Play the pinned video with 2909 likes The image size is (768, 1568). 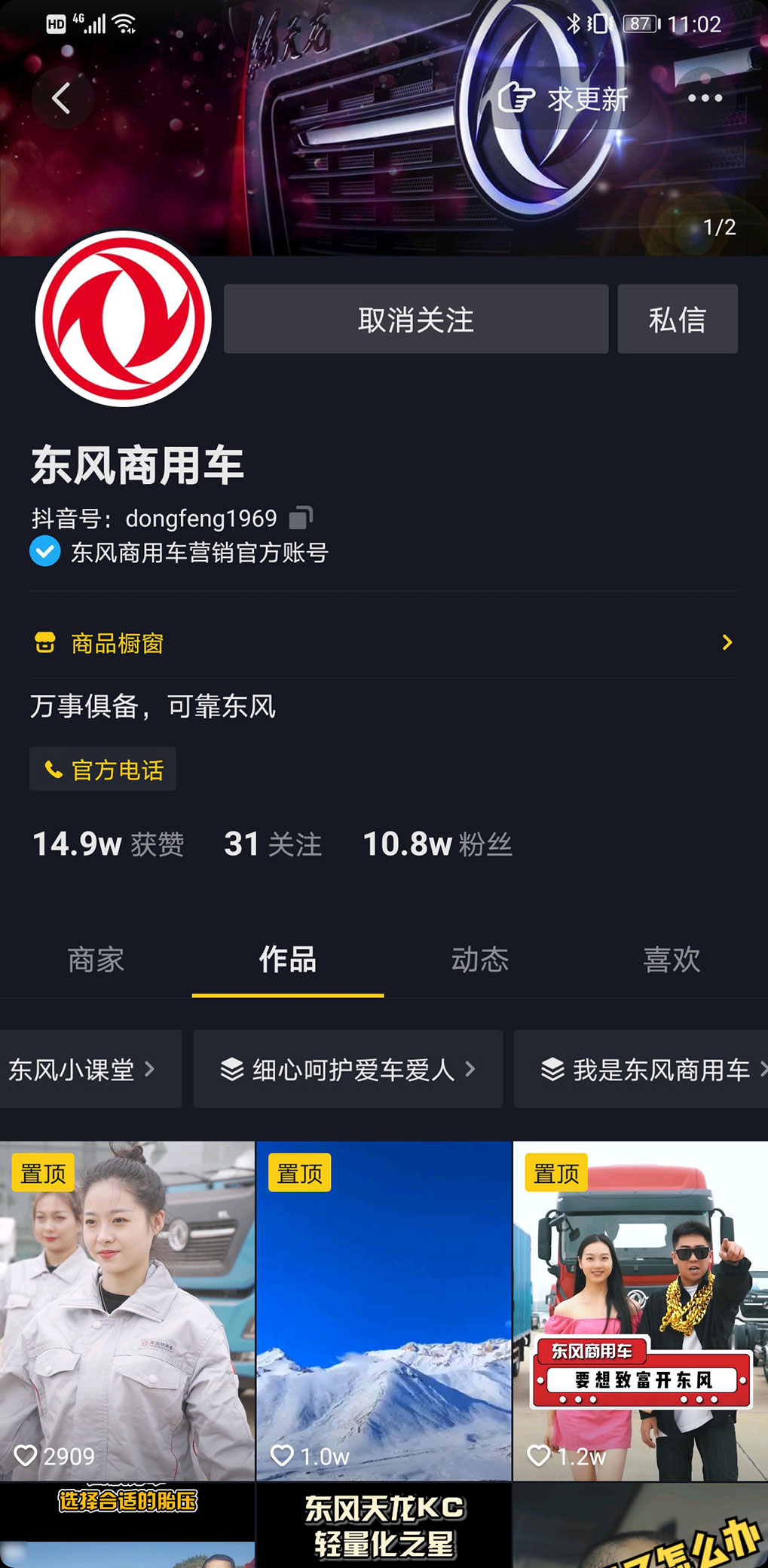point(127,1312)
